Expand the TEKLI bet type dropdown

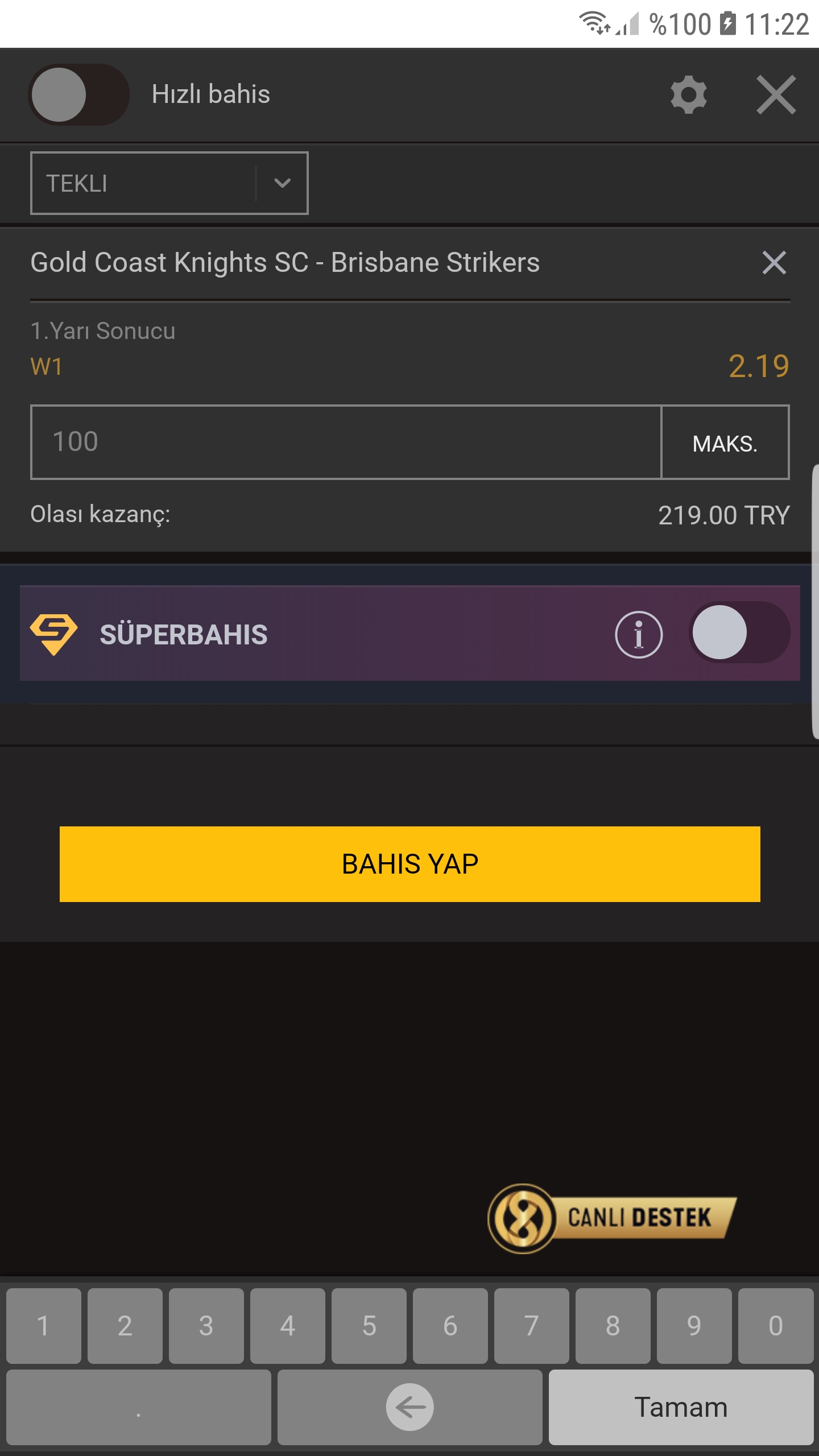[169, 183]
